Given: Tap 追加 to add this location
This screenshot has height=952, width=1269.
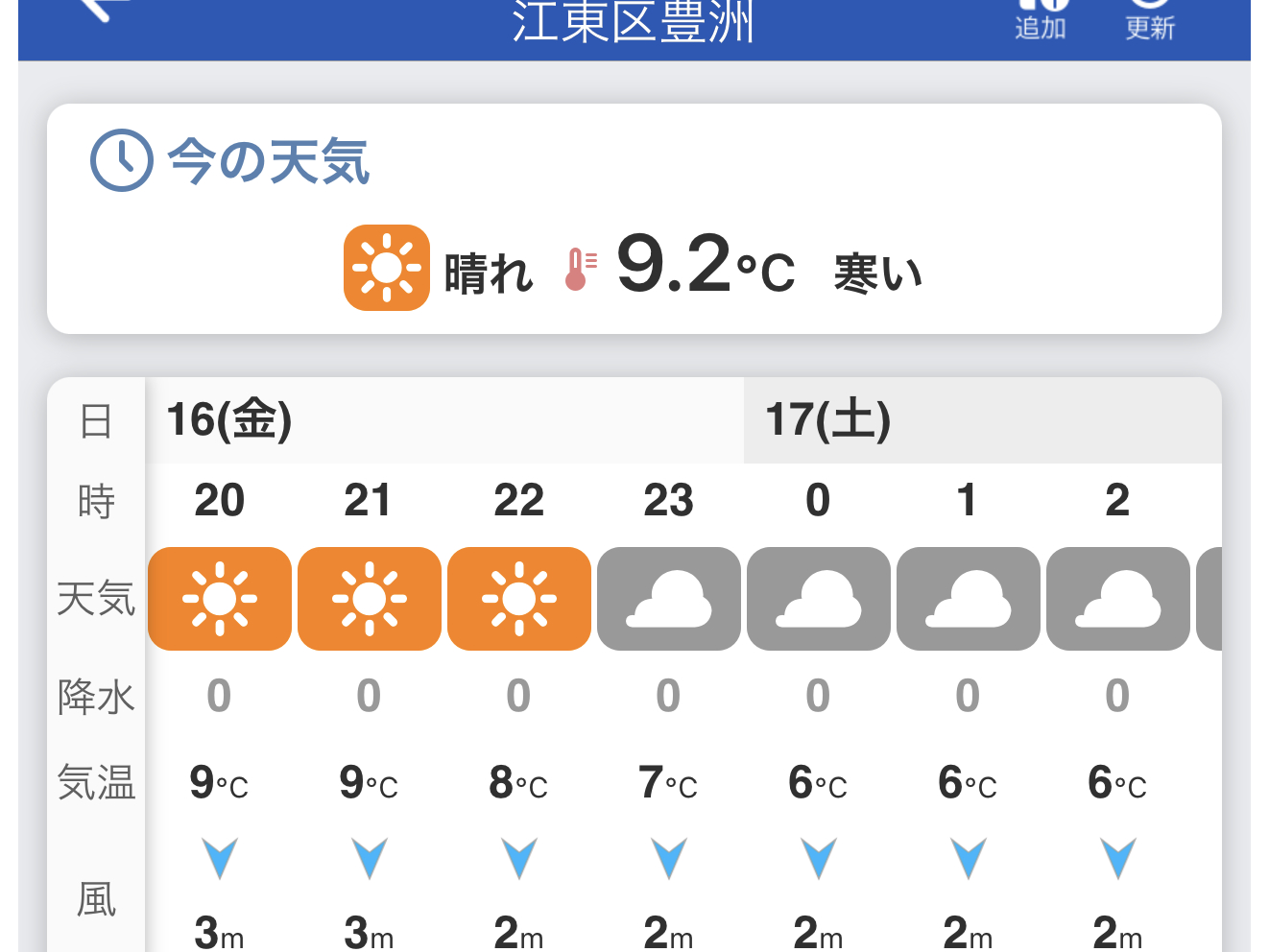Looking at the screenshot, I should pos(1042,19).
